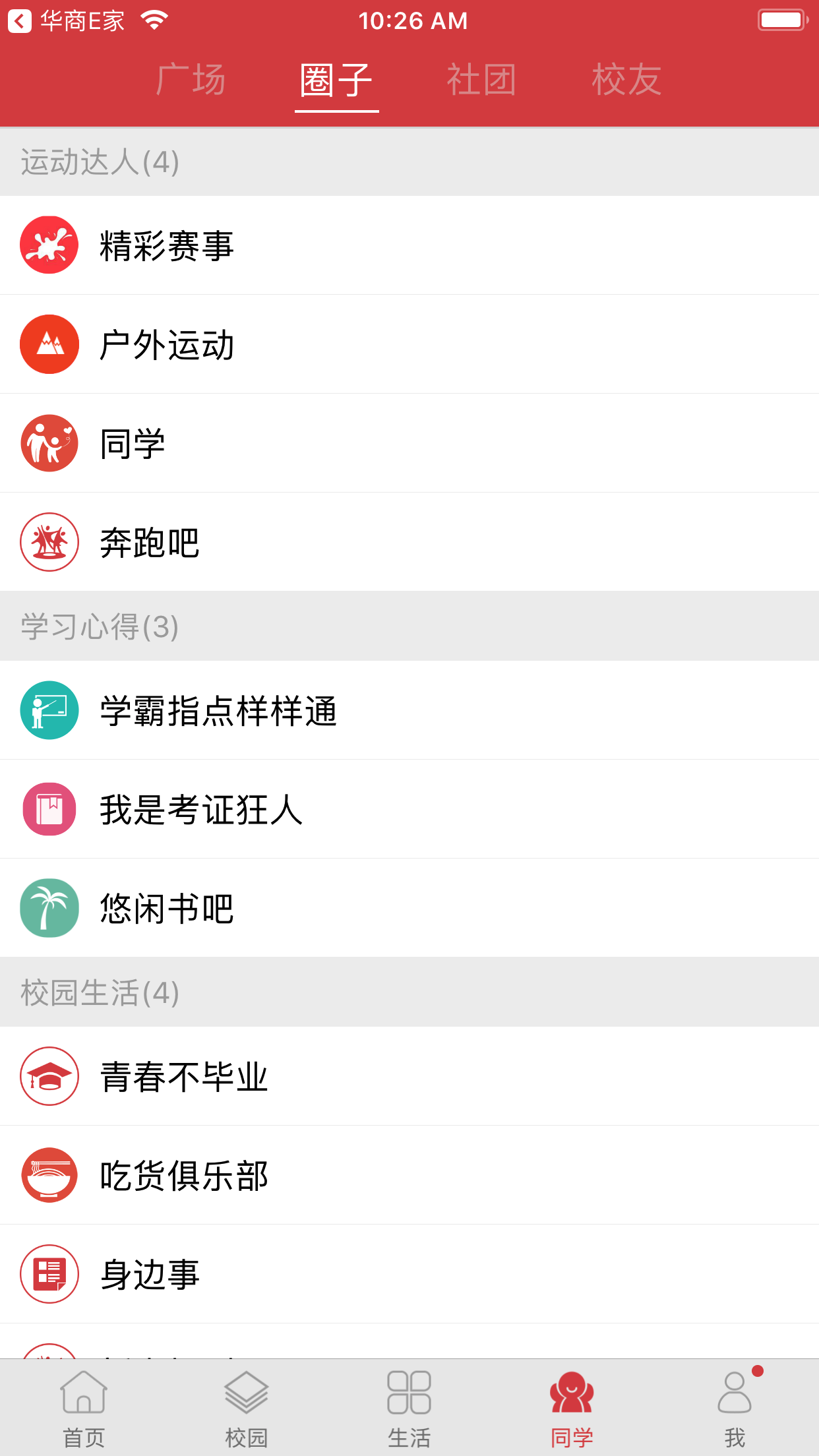This screenshot has width=819, height=1456.
Task: Open the 学霸指点样样通 blackboard icon
Action: [49, 710]
